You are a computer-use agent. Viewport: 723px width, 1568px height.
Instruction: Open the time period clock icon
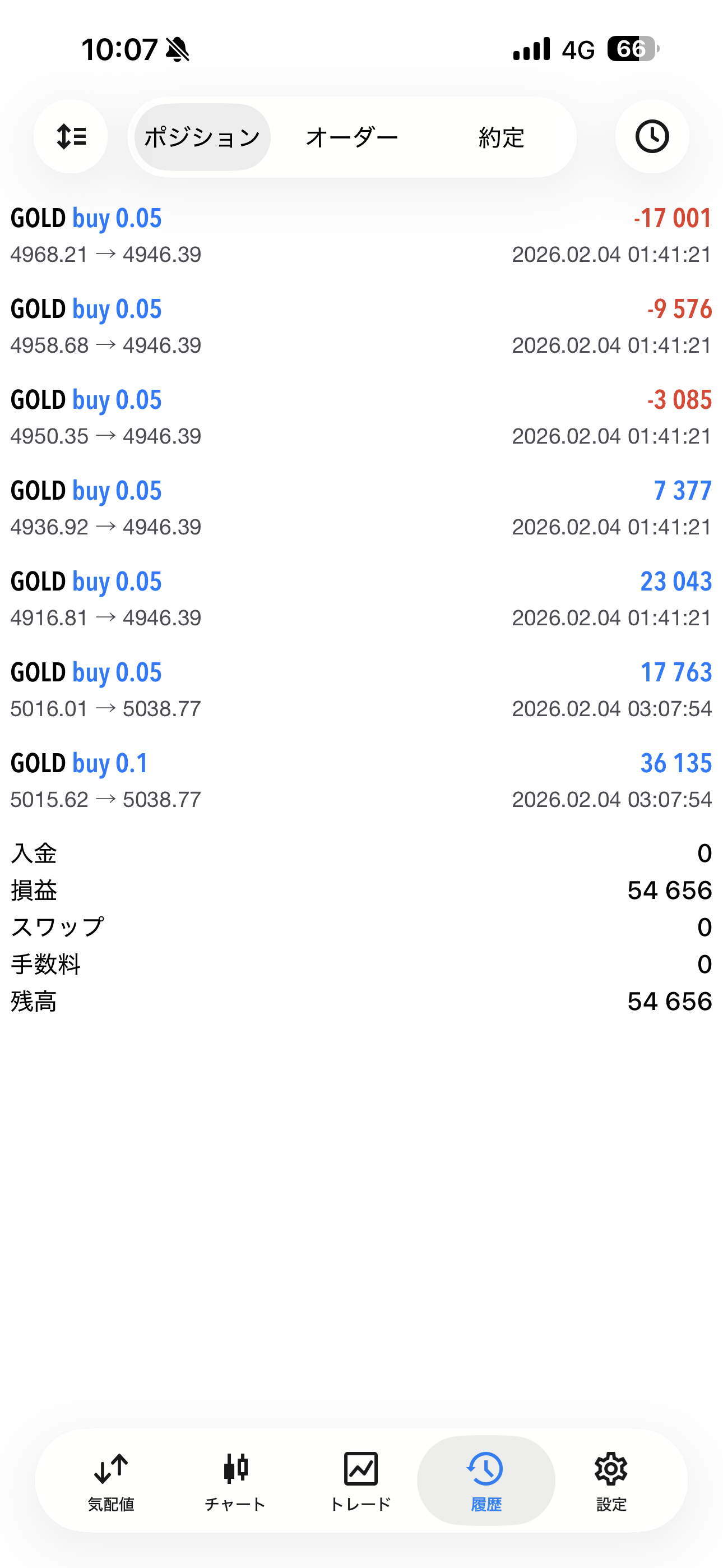(652, 136)
